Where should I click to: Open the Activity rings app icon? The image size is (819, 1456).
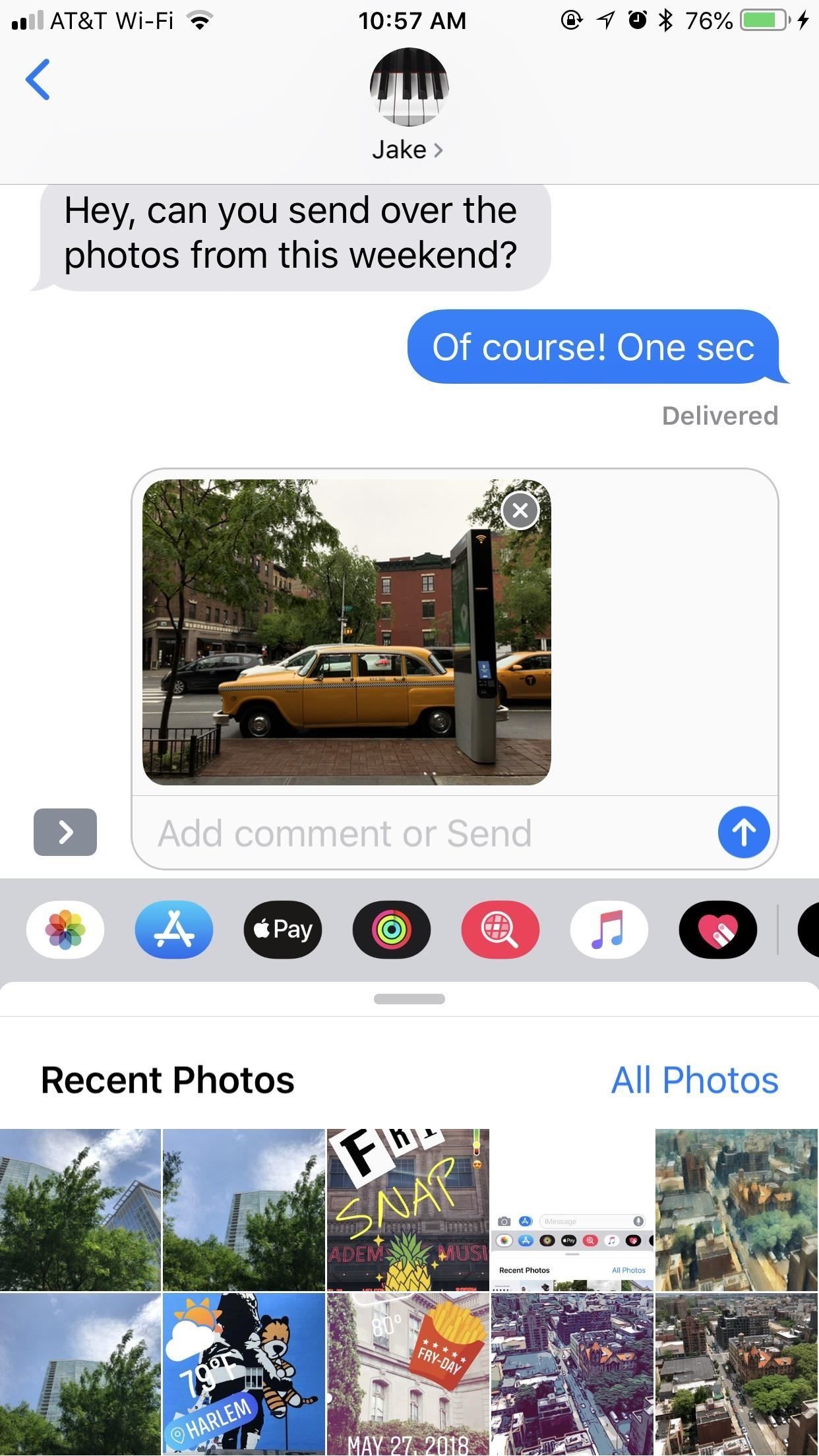tap(391, 929)
